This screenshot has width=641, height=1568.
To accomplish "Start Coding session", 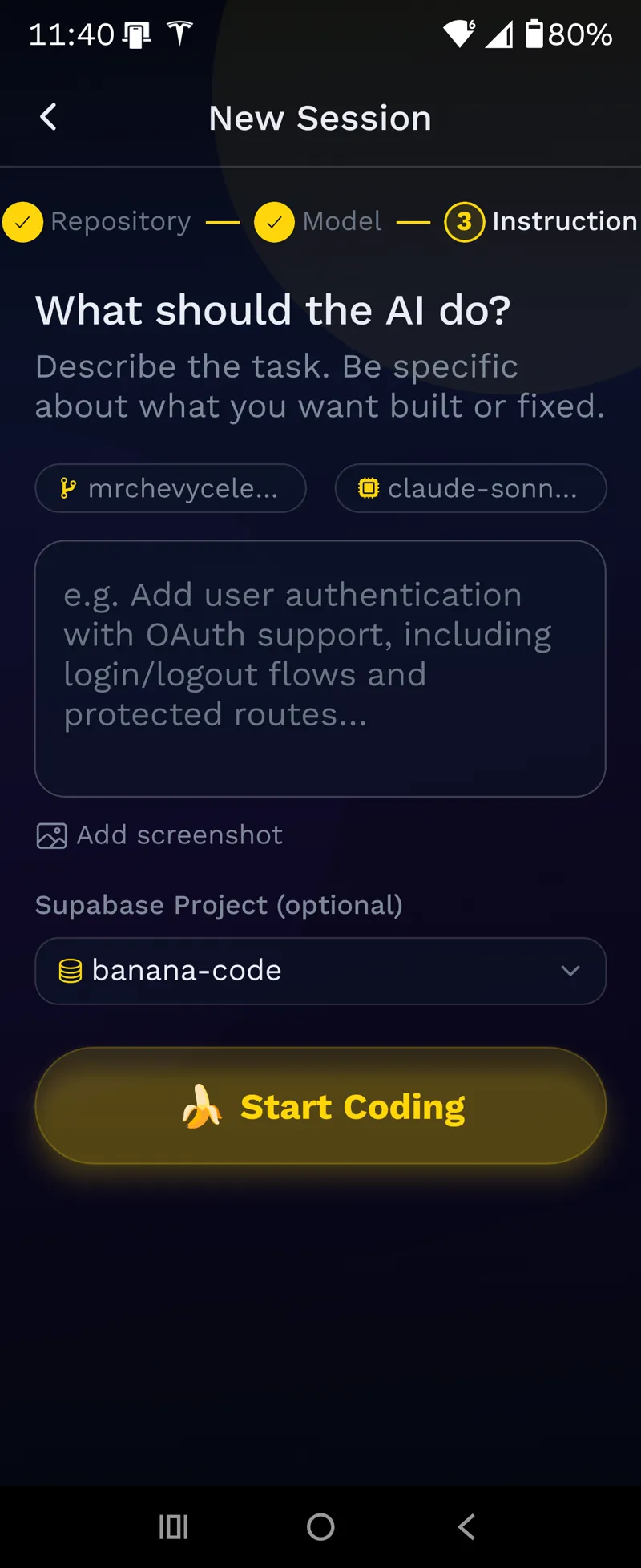I will pyautogui.click(x=320, y=1106).
